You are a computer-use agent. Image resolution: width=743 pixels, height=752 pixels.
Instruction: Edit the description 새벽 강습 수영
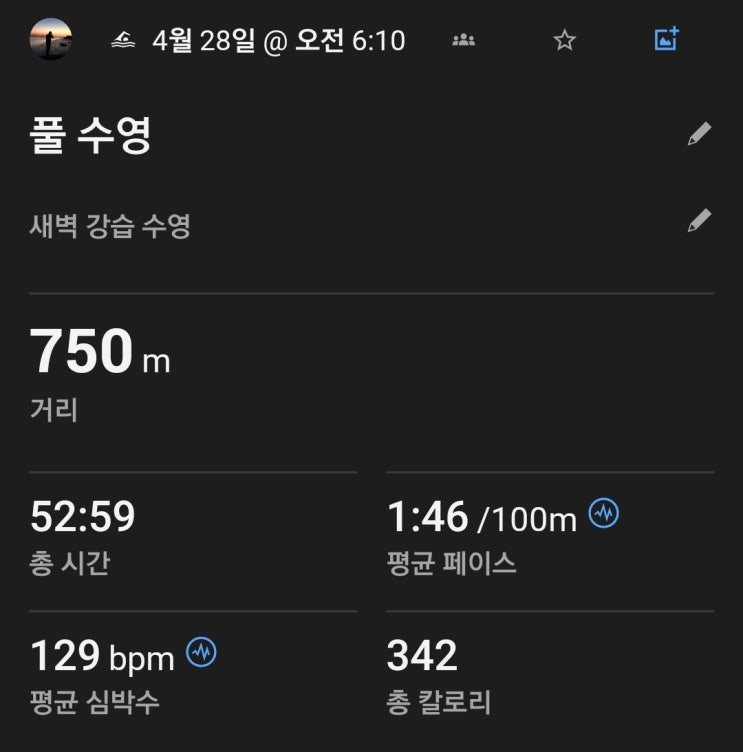[x=699, y=221]
